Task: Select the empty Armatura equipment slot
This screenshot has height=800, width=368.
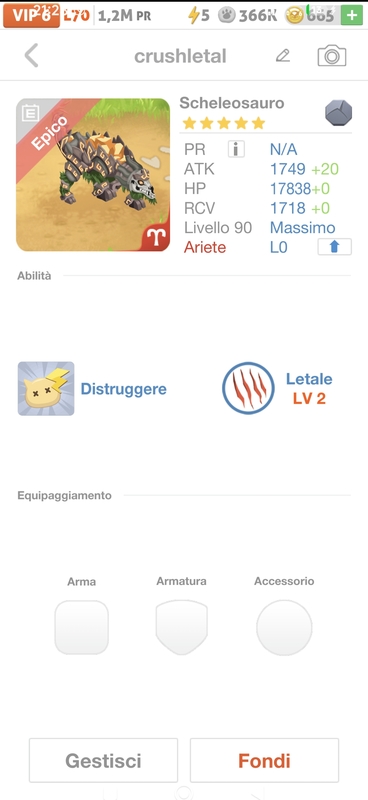Action: coord(182,627)
